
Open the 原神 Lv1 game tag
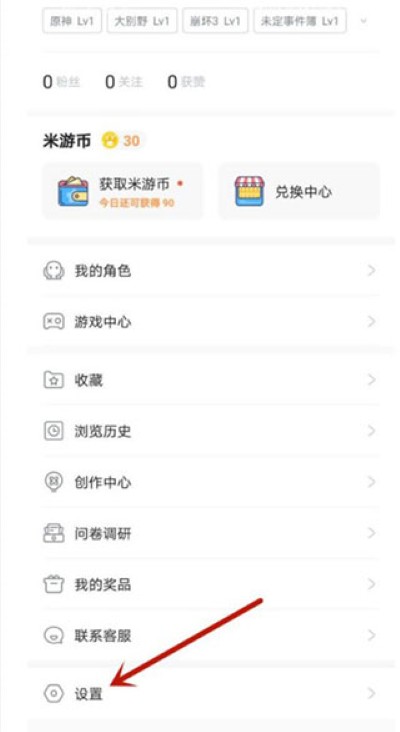[72, 21]
